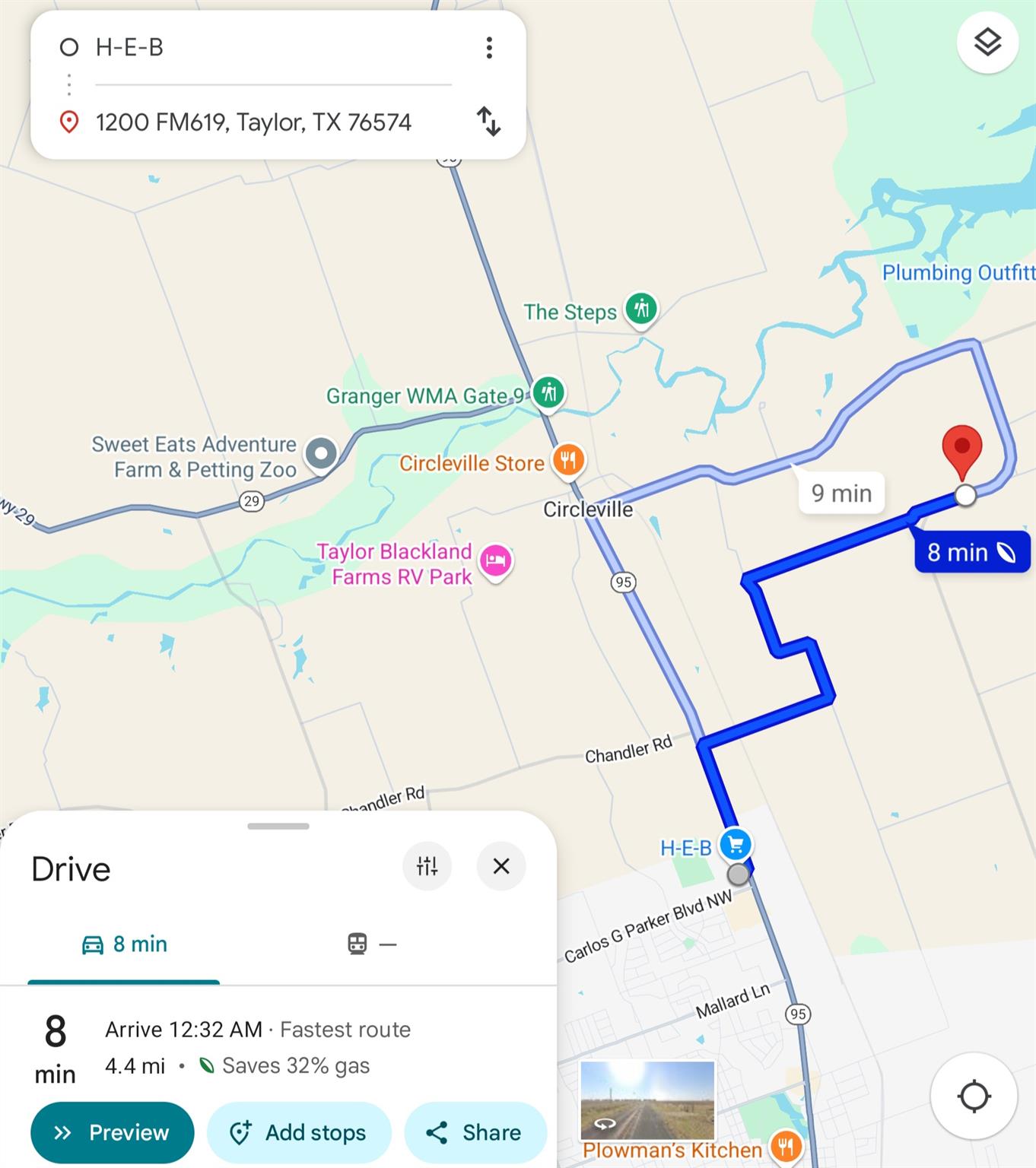Image resolution: width=1036 pixels, height=1168 pixels.
Task: Switch to the transit tab
Action: tap(371, 944)
